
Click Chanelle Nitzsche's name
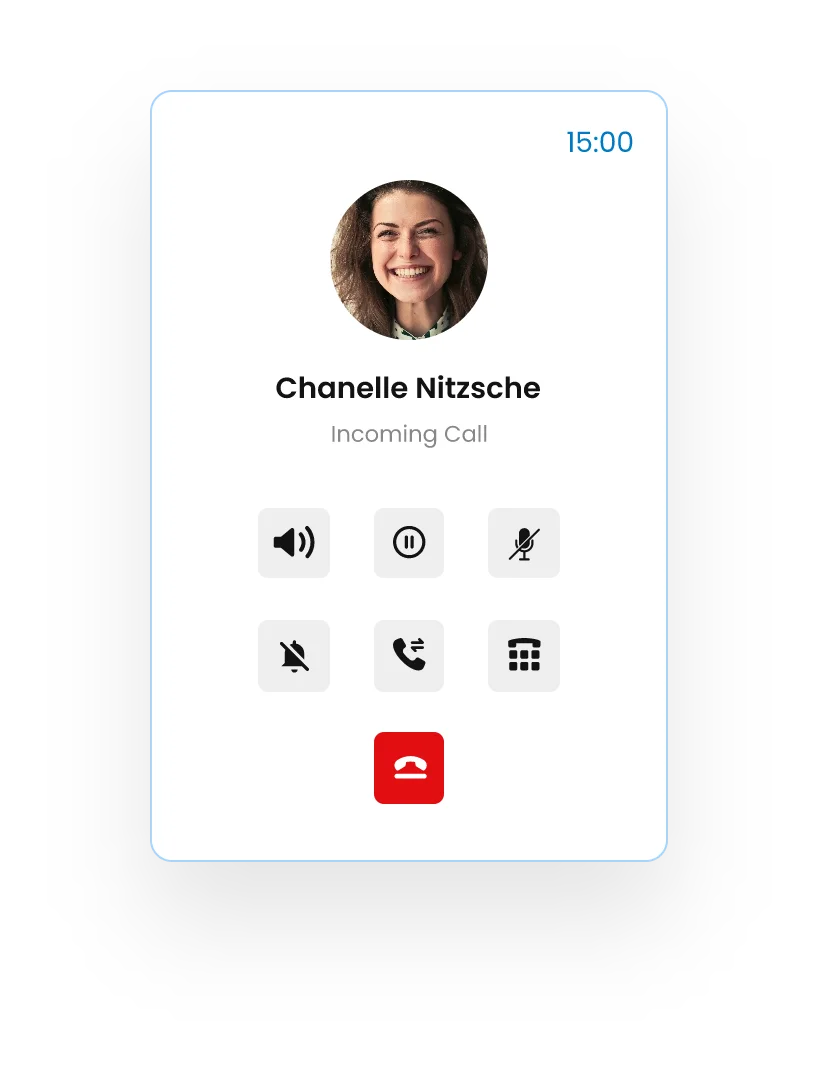pos(408,388)
